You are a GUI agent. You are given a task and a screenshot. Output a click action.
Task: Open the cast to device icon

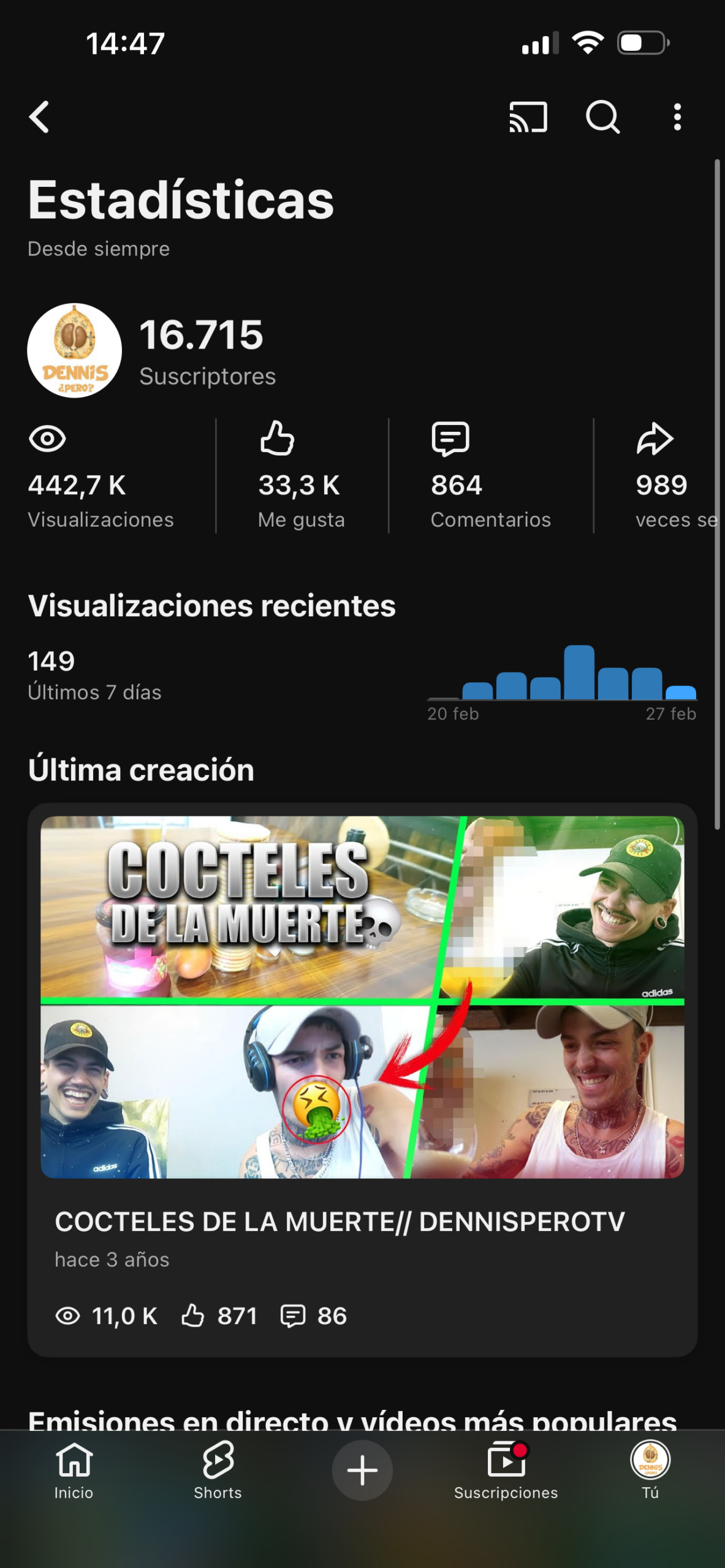tap(528, 117)
